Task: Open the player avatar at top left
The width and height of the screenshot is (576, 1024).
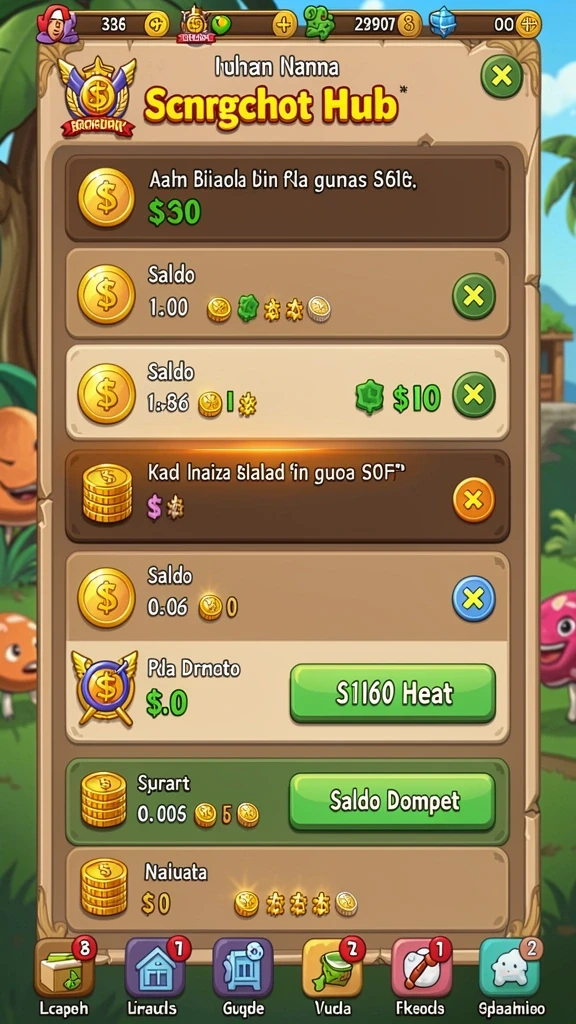Action: click(x=57, y=24)
